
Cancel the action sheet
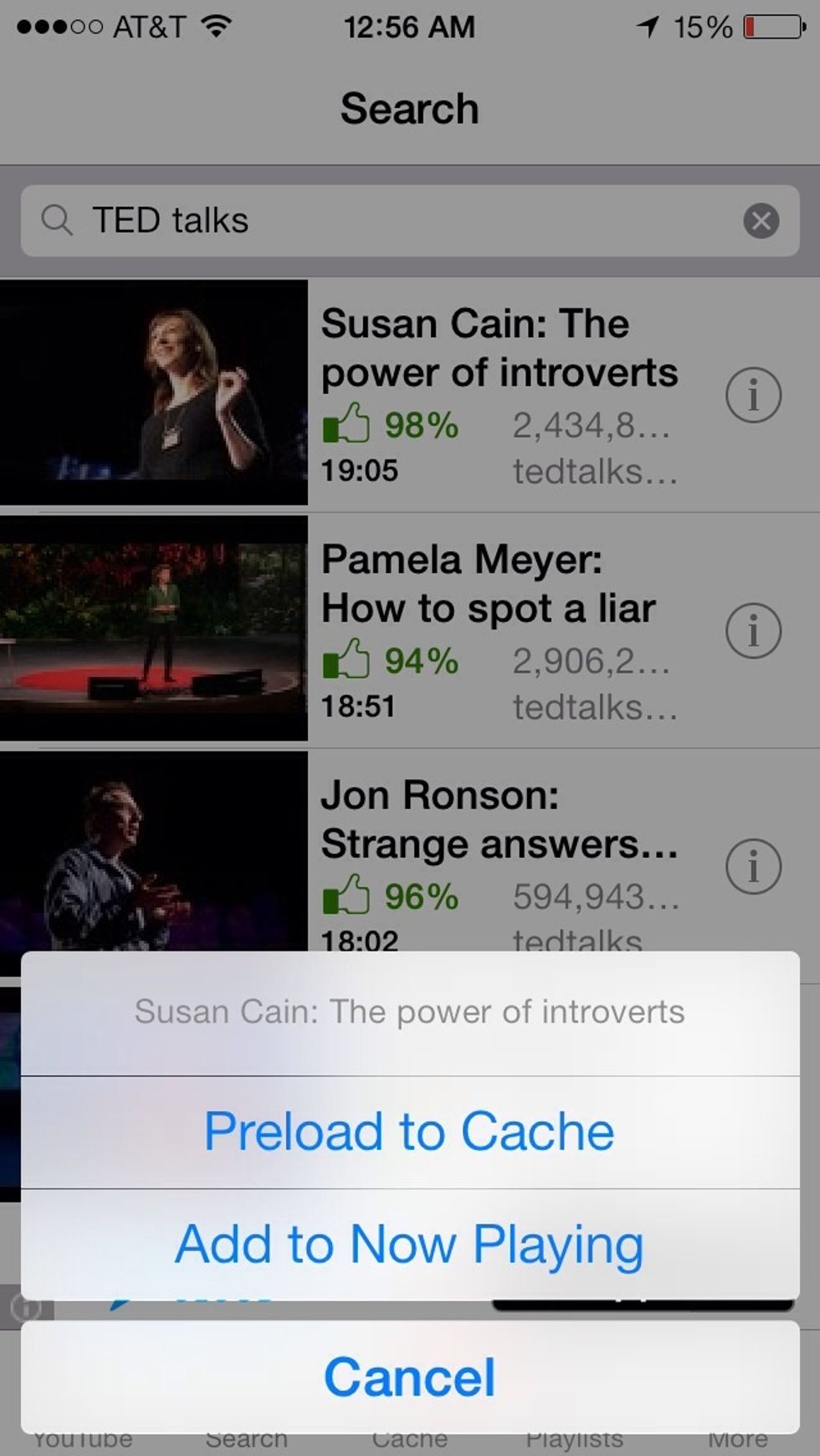[x=409, y=1377]
